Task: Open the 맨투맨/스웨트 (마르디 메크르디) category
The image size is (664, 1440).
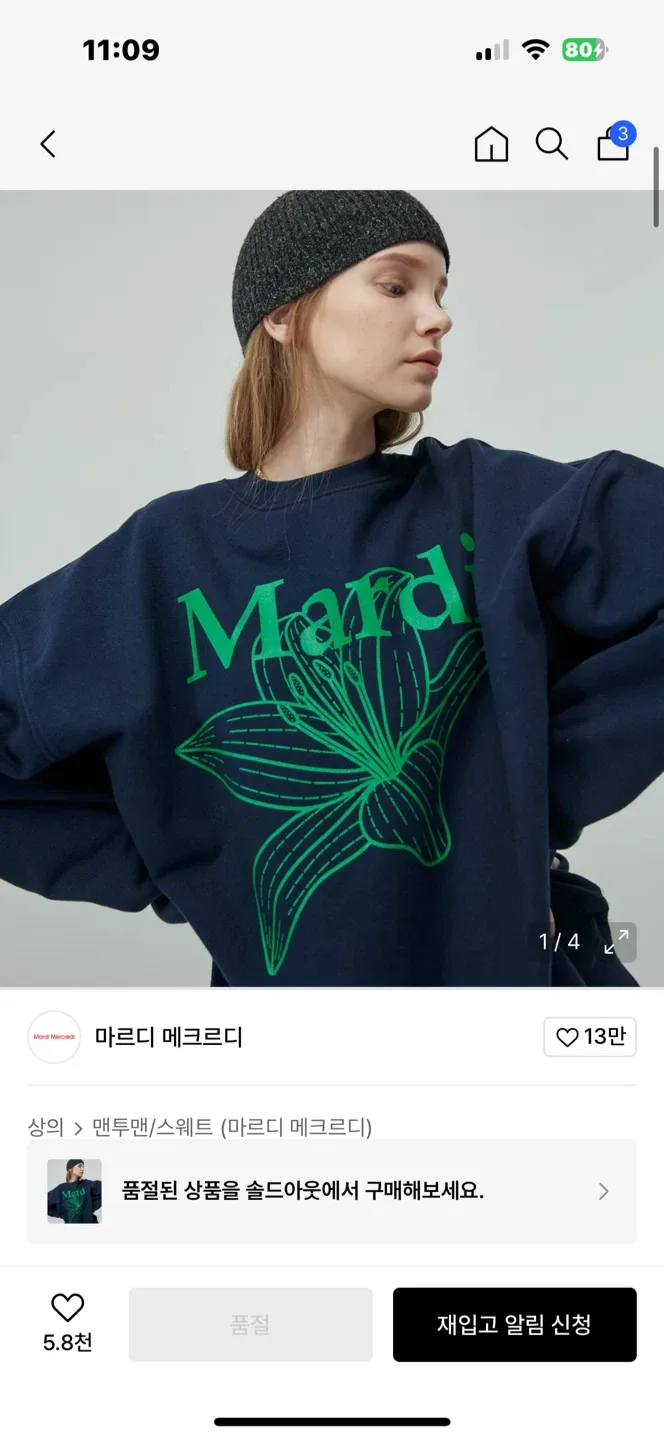Action: click(x=232, y=1127)
